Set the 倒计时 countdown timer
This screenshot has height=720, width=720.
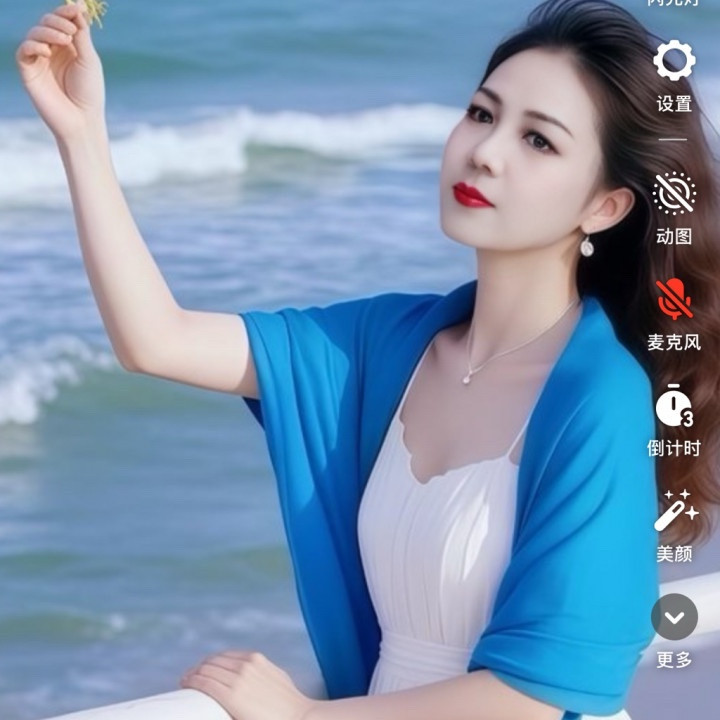(x=674, y=405)
